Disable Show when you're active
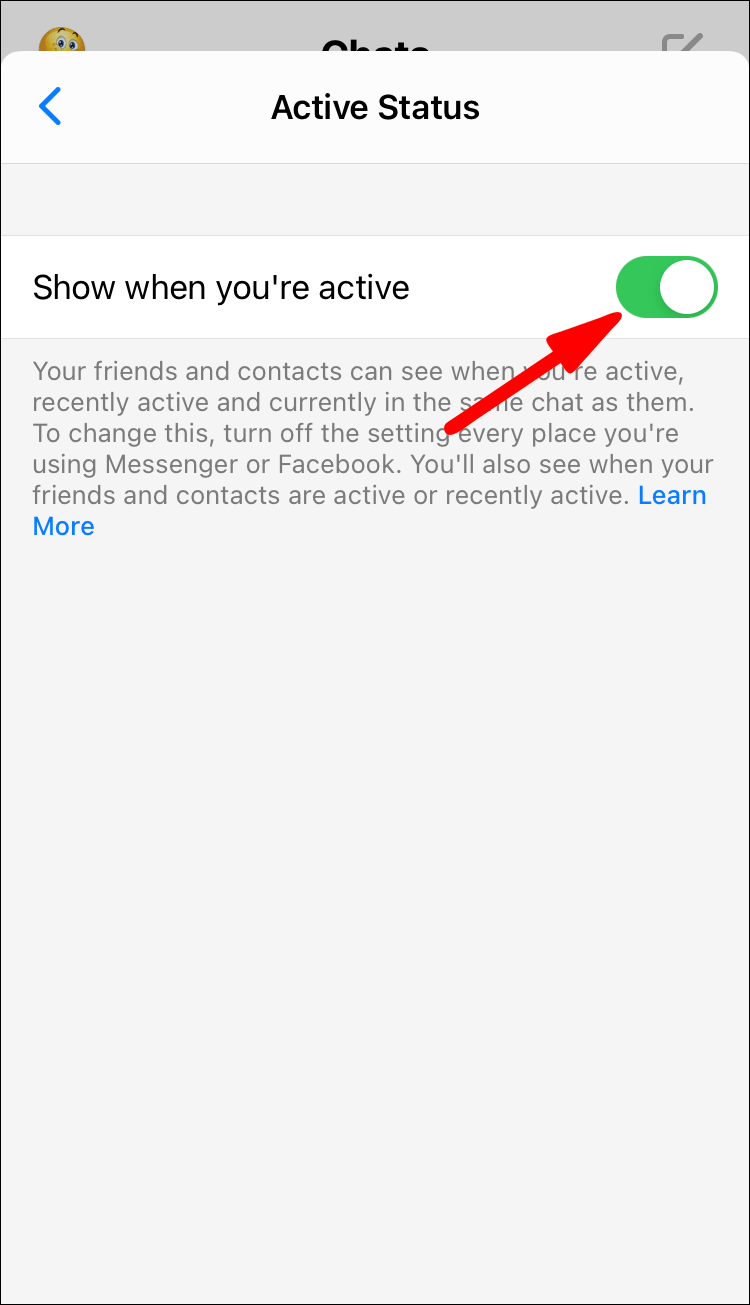The width and height of the screenshot is (750, 1305). pos(667,287)
